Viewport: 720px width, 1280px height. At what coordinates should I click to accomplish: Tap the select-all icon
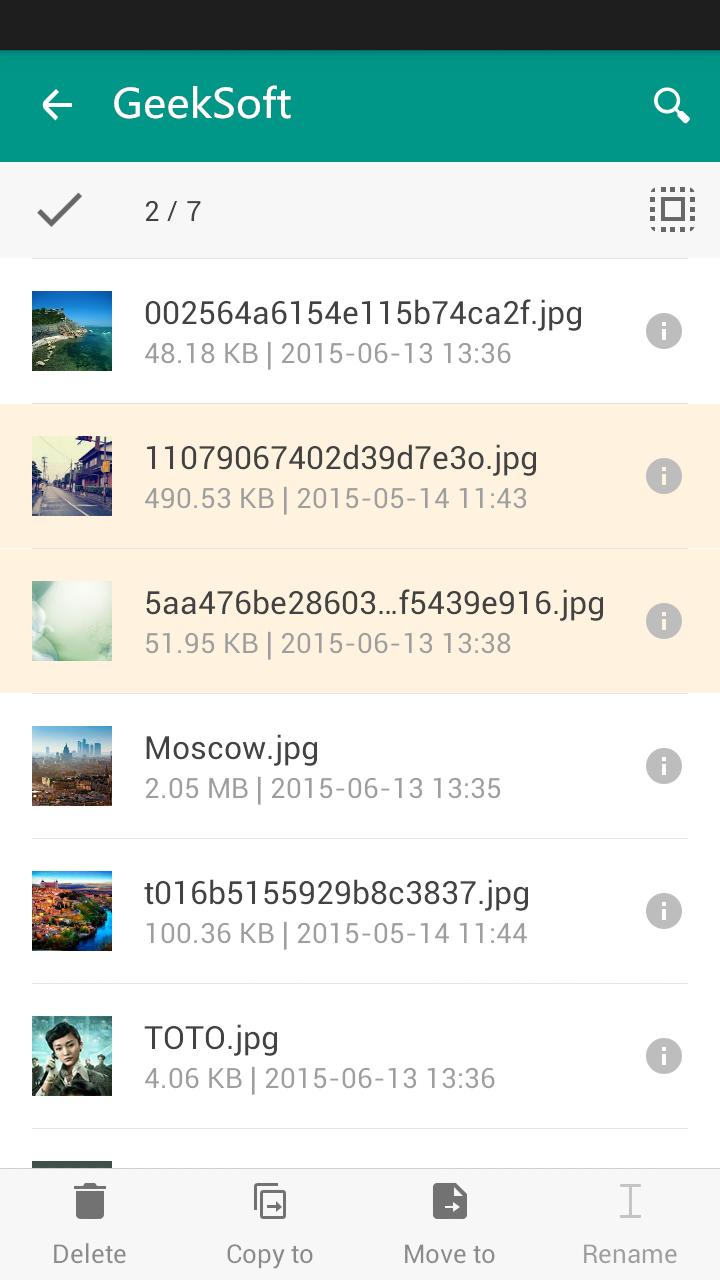point(671,209)
